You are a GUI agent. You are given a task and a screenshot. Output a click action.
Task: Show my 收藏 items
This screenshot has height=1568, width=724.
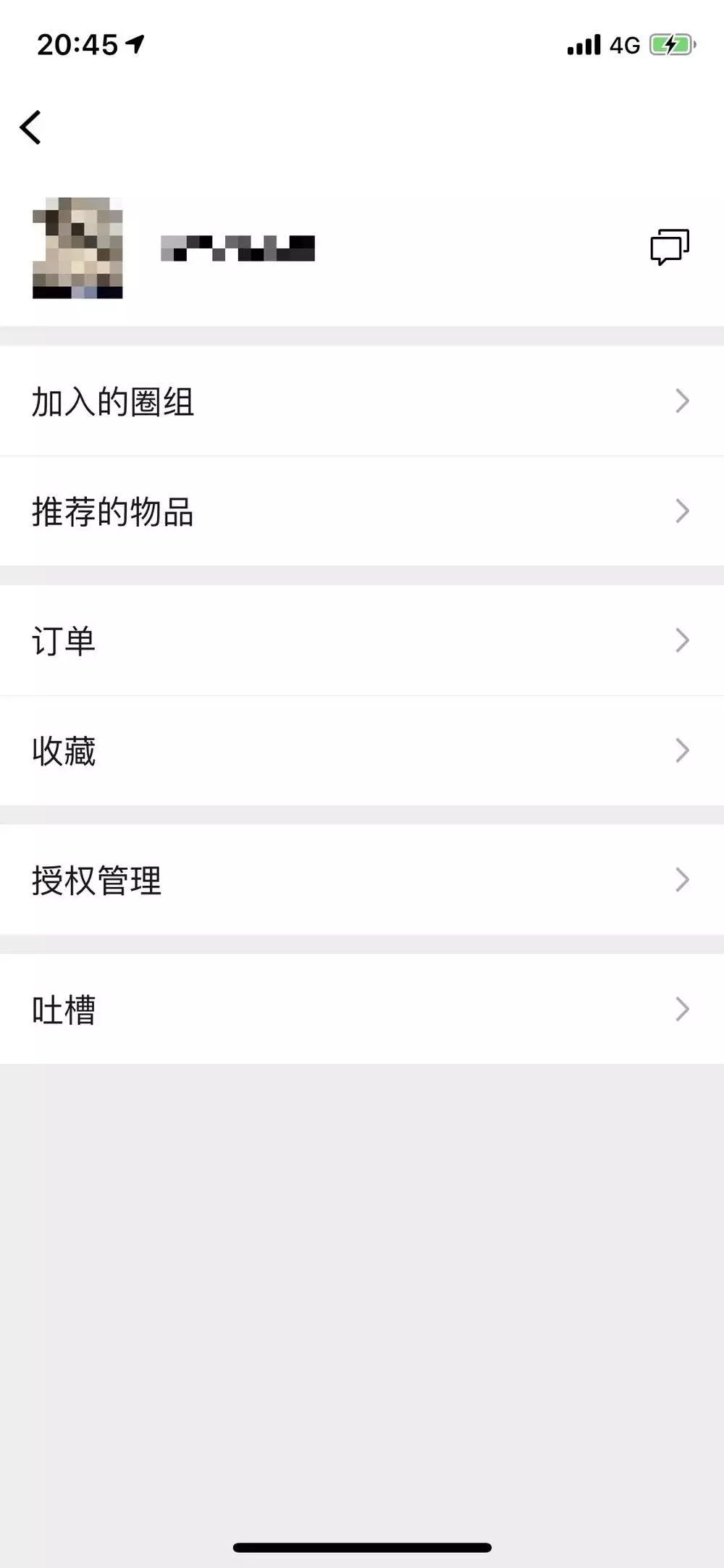pyautogui.click(x=362, y=751)
